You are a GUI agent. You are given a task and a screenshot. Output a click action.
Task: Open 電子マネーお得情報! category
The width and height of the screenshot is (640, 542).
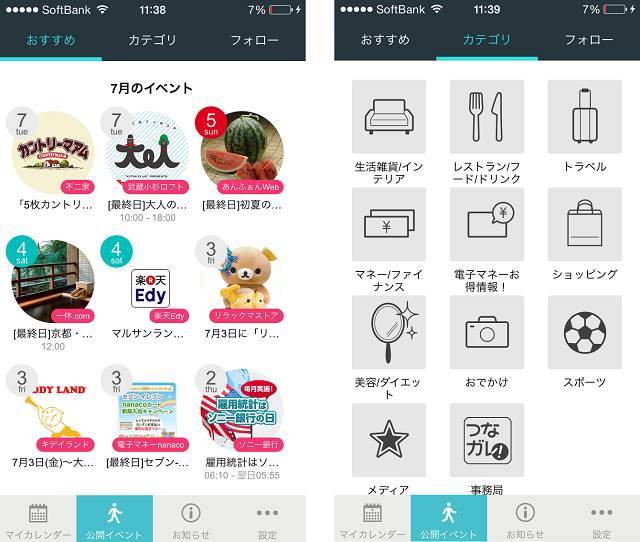tap(486, 223)
